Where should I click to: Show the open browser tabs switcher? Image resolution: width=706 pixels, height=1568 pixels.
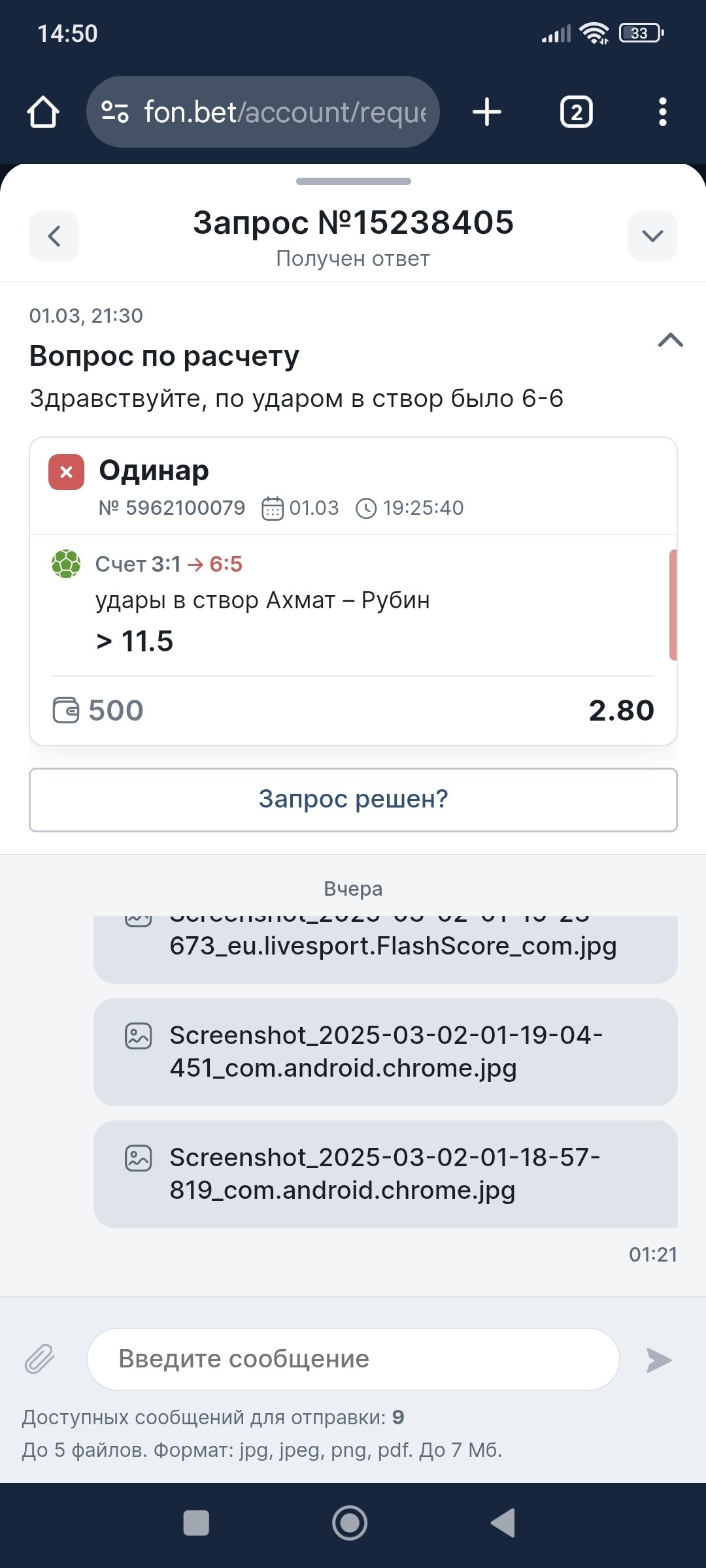tap(576, 112)
